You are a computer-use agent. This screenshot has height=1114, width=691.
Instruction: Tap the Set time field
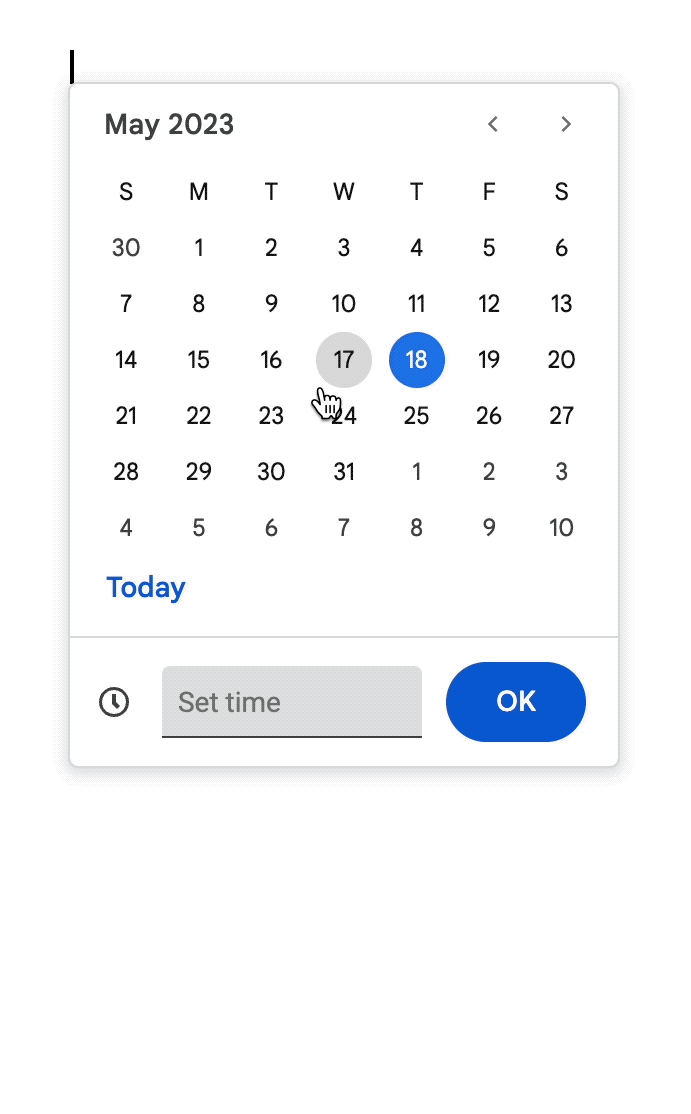(x=292, y=702)
